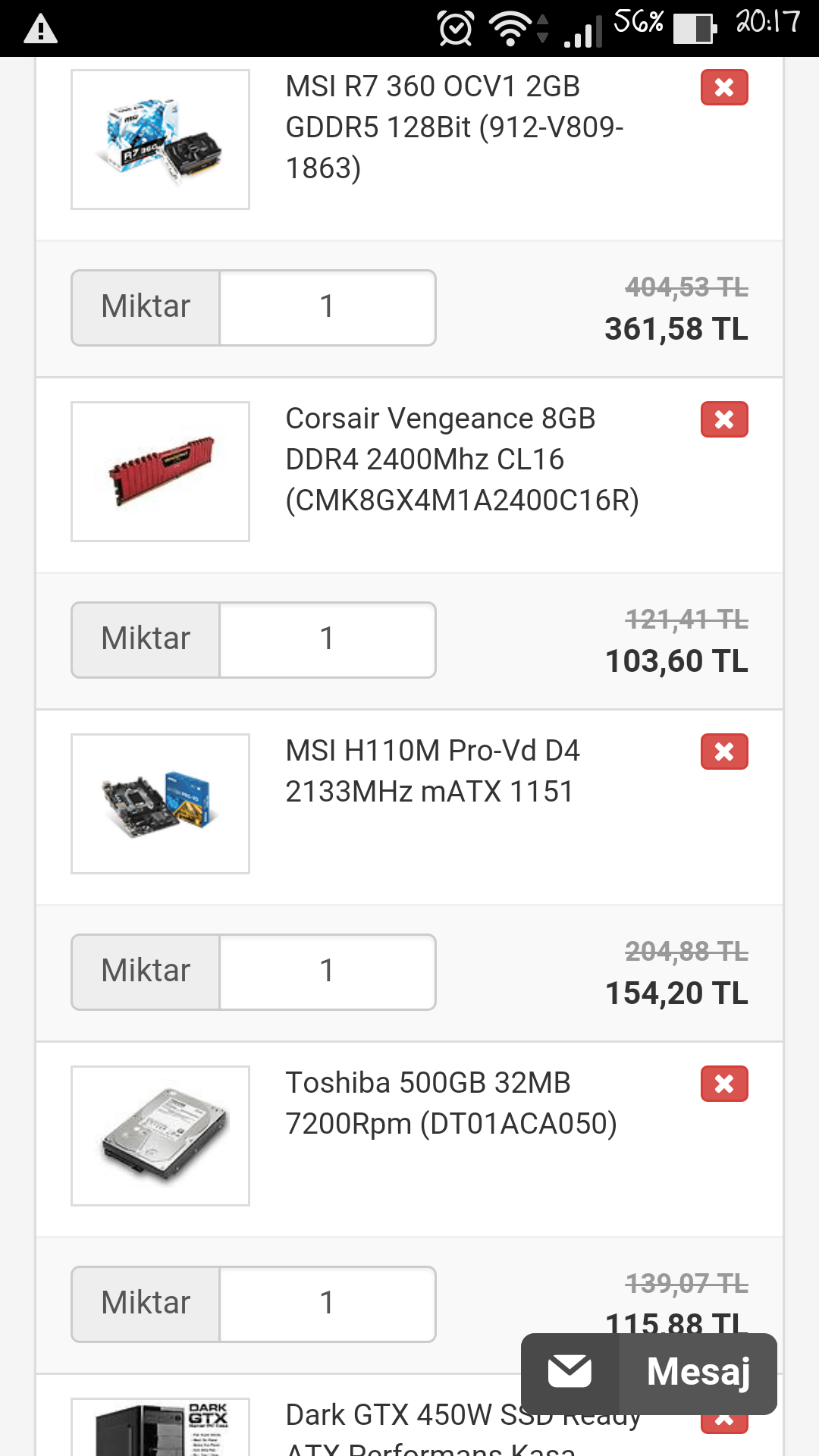
Task: Open Toshiba 500GB hard drive image
Action: click(160, 1136)
